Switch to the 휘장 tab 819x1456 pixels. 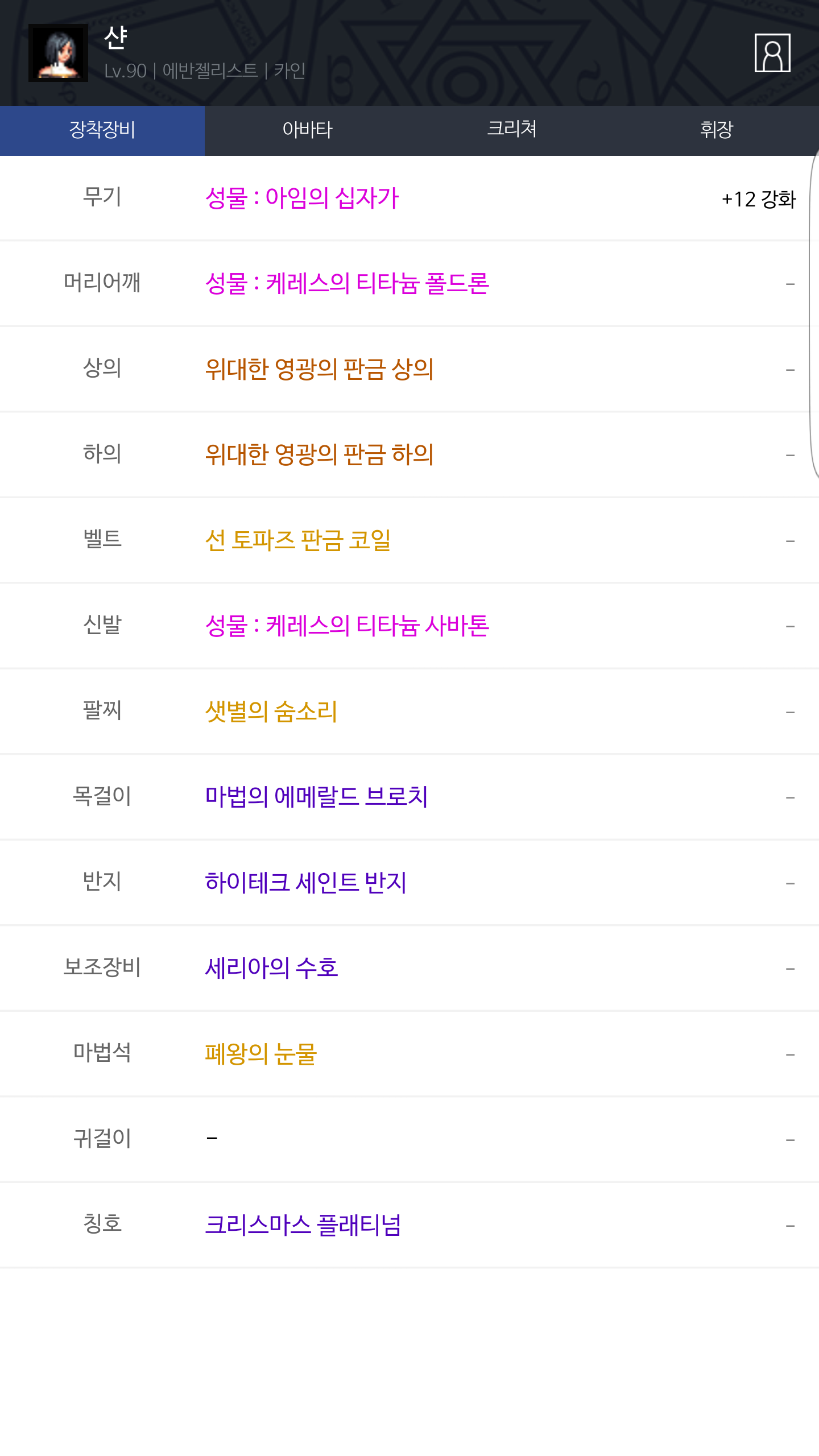[x=717, y=130]
